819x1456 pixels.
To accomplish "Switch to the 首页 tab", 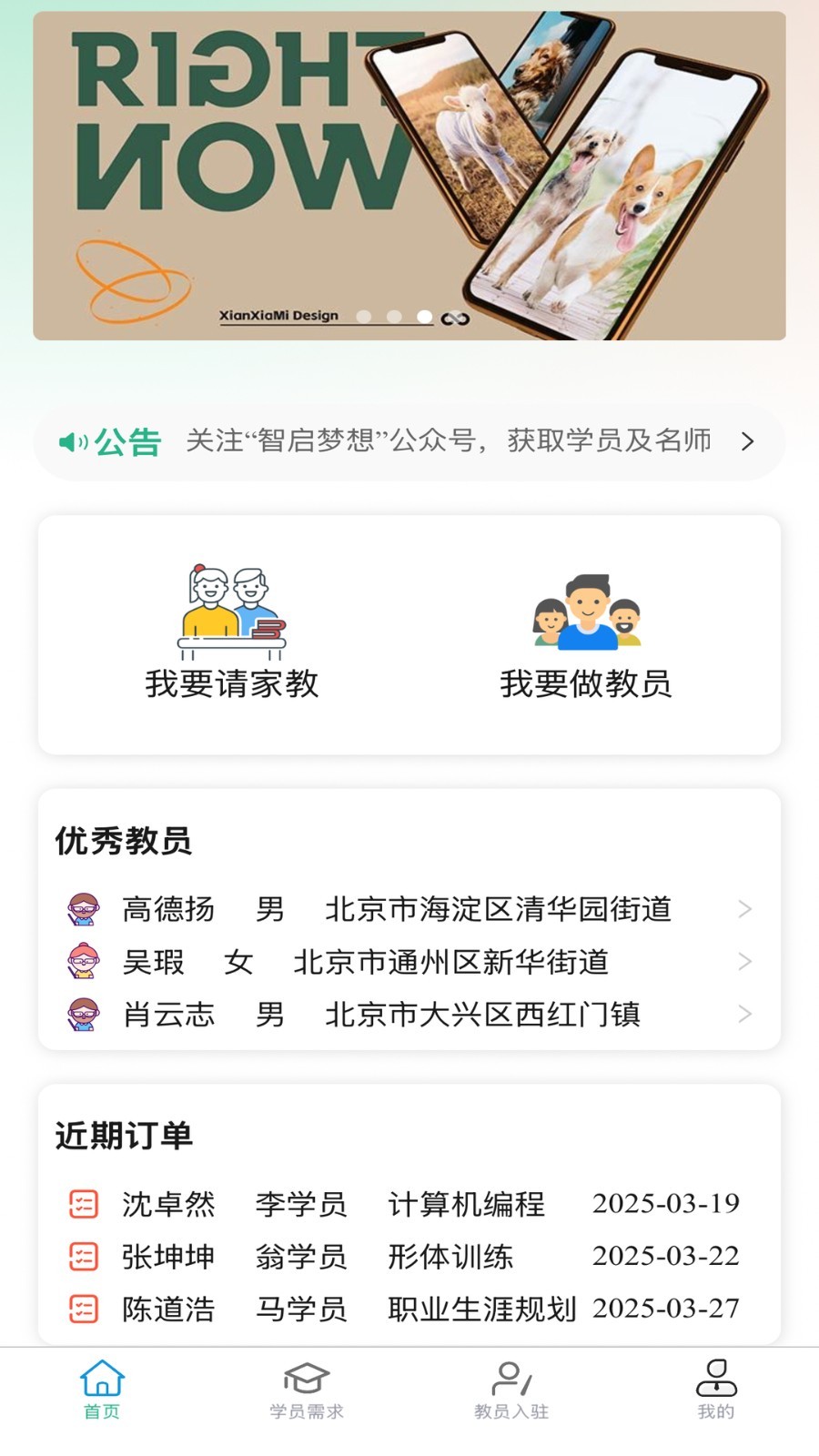I will click(102, 1390).
